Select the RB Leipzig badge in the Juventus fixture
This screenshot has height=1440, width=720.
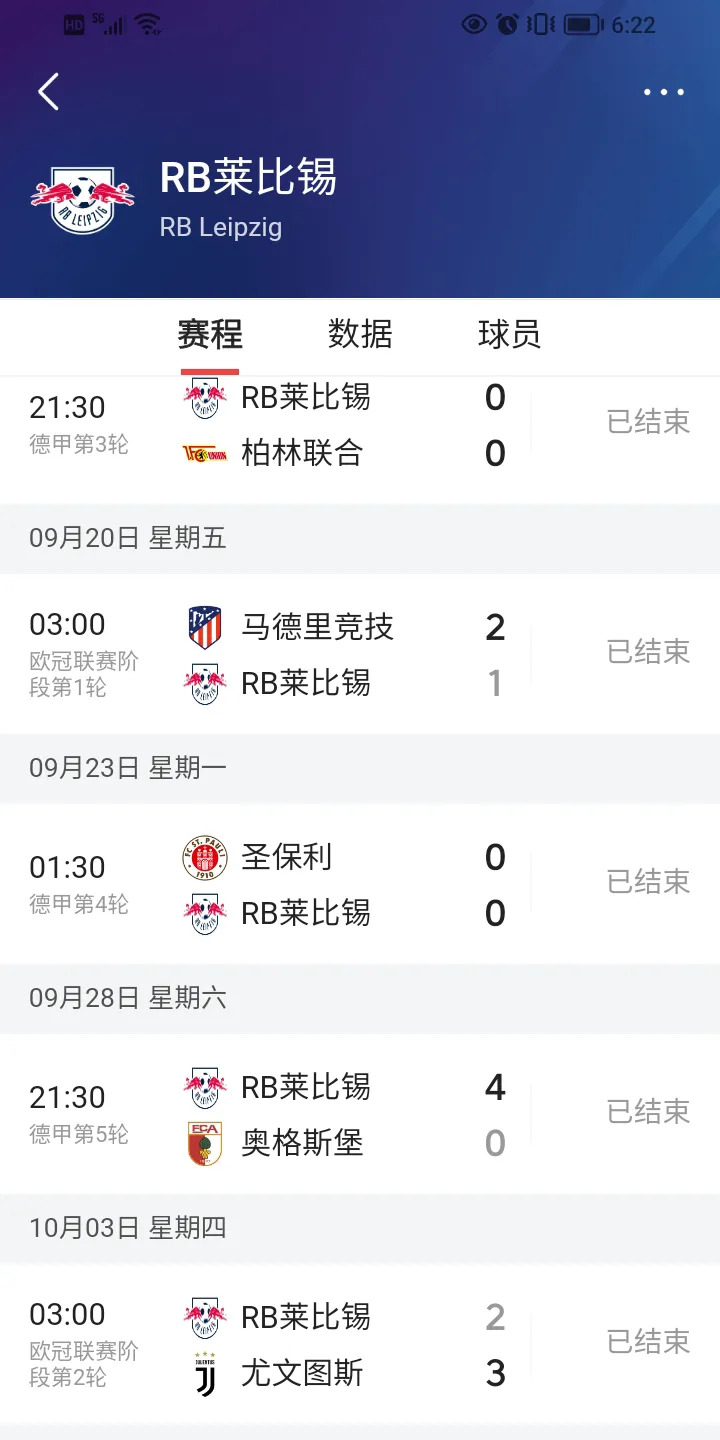[205, 1317]
